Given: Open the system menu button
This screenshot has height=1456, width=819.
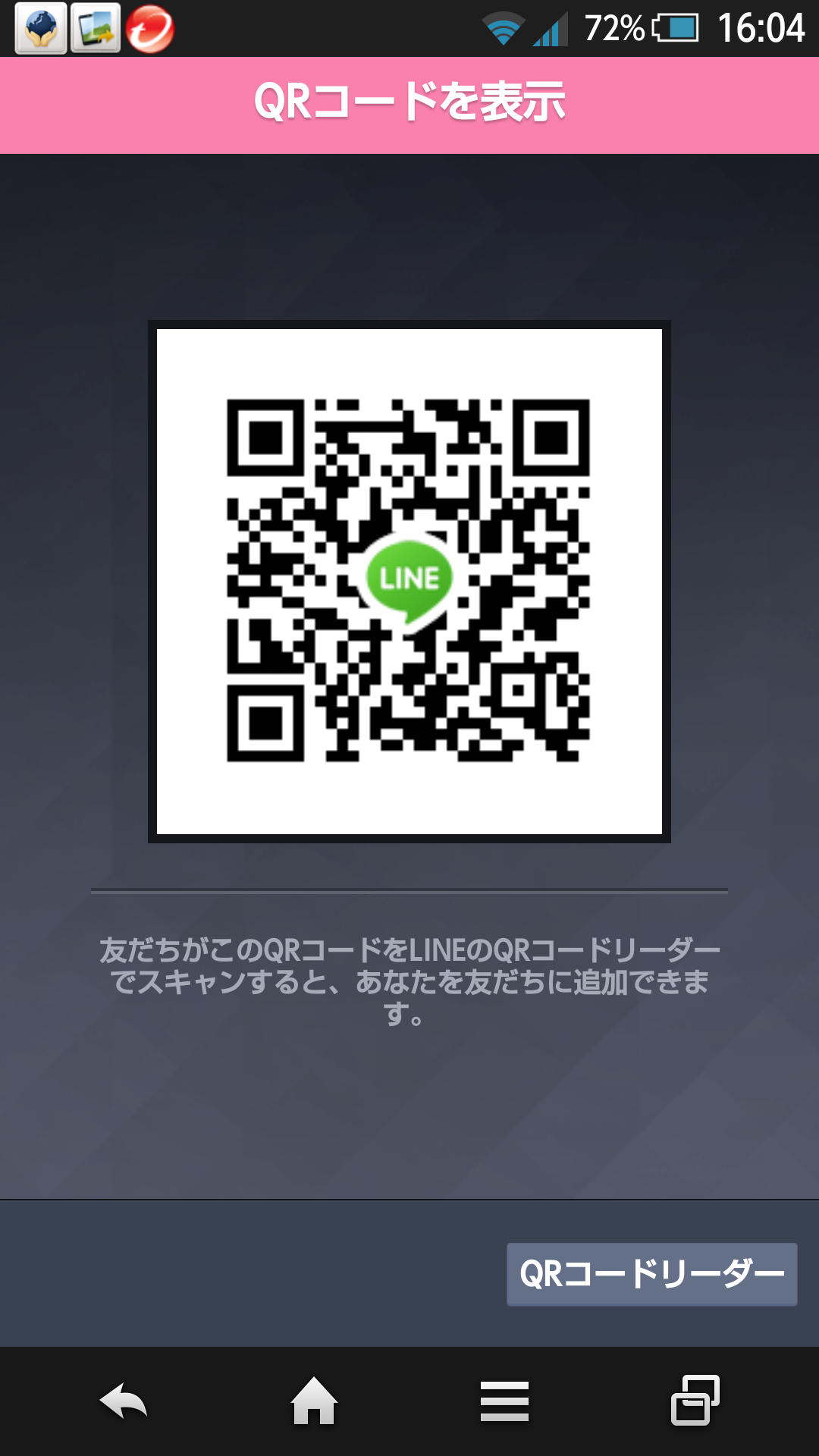Looking at the screenshot, I should (504, 1401).
